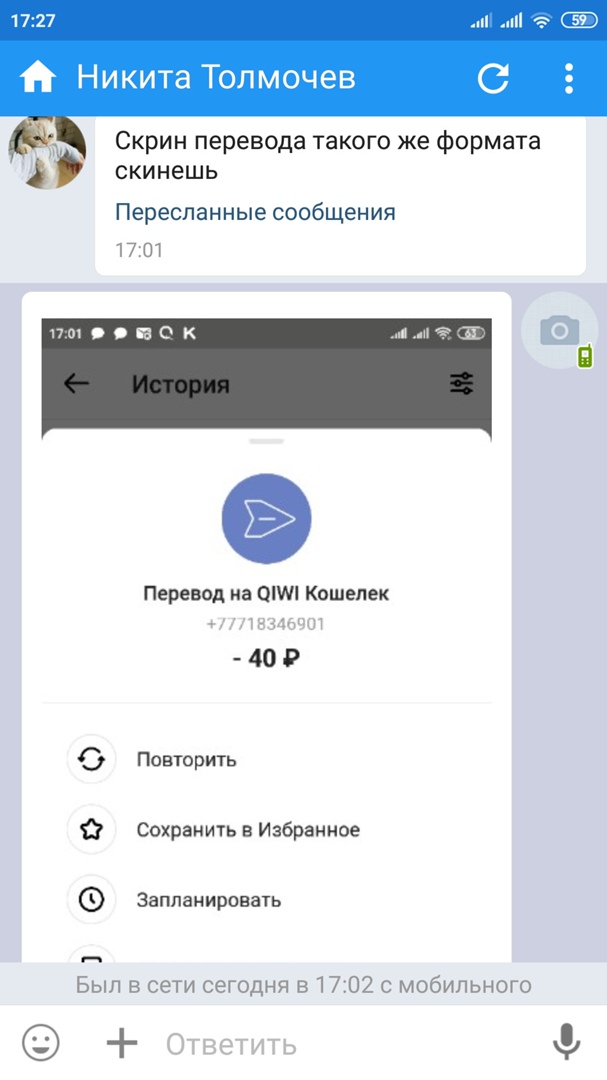
Task: Open the overflow menu
Action: click(x=568, y=78)
